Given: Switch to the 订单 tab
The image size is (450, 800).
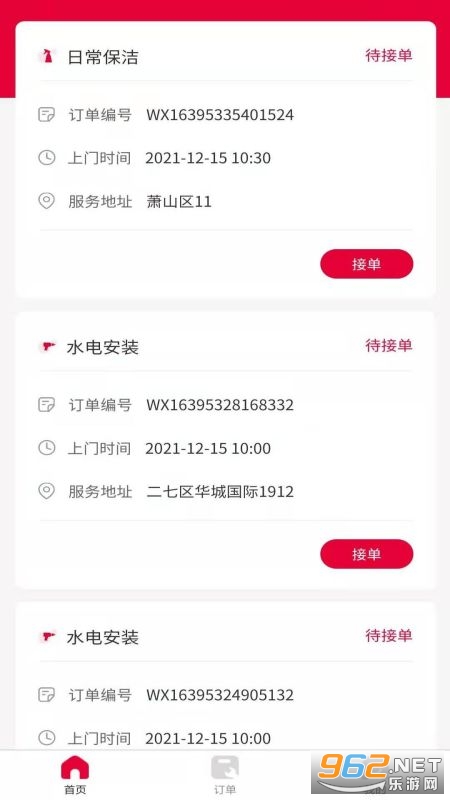Looking at the screenshot, I should click(x=225, y=774).
